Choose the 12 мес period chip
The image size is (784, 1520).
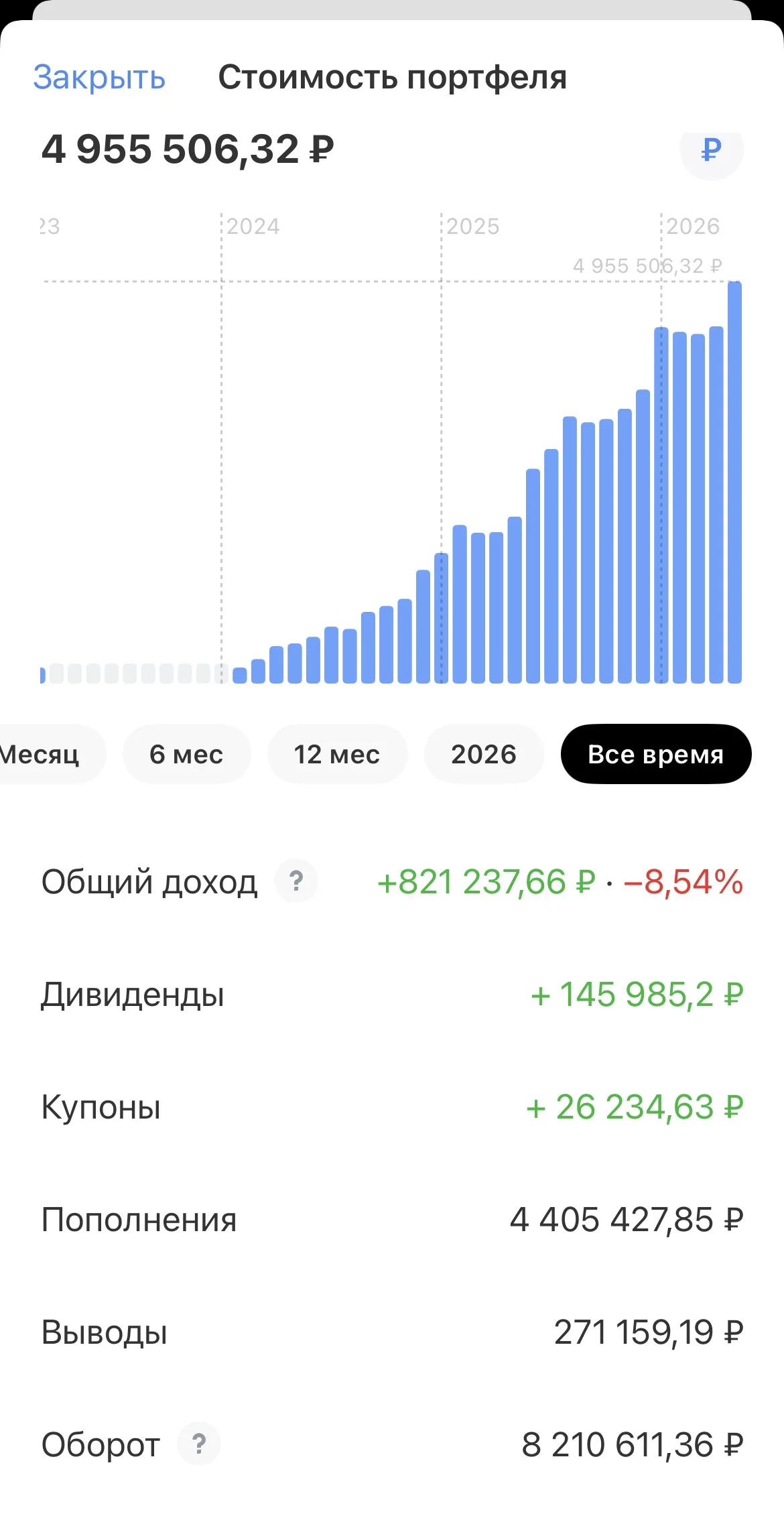point(337,754)
